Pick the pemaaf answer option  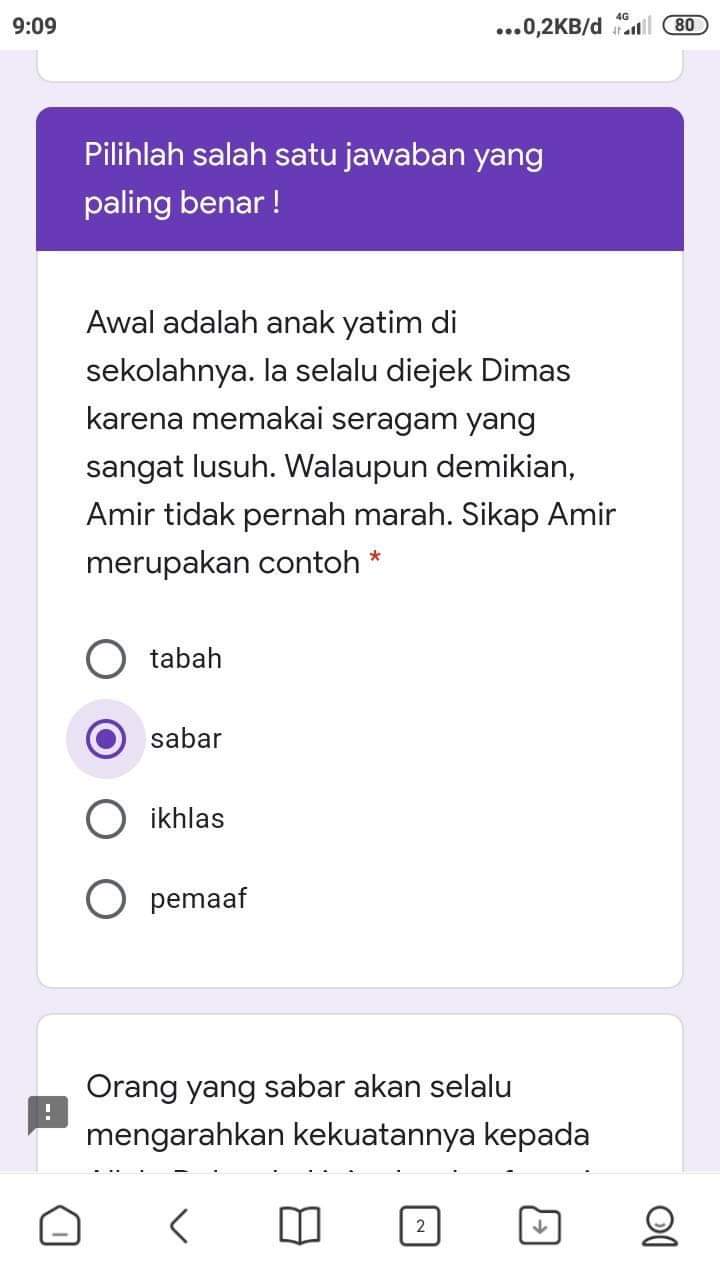click(x=106, y=899)
